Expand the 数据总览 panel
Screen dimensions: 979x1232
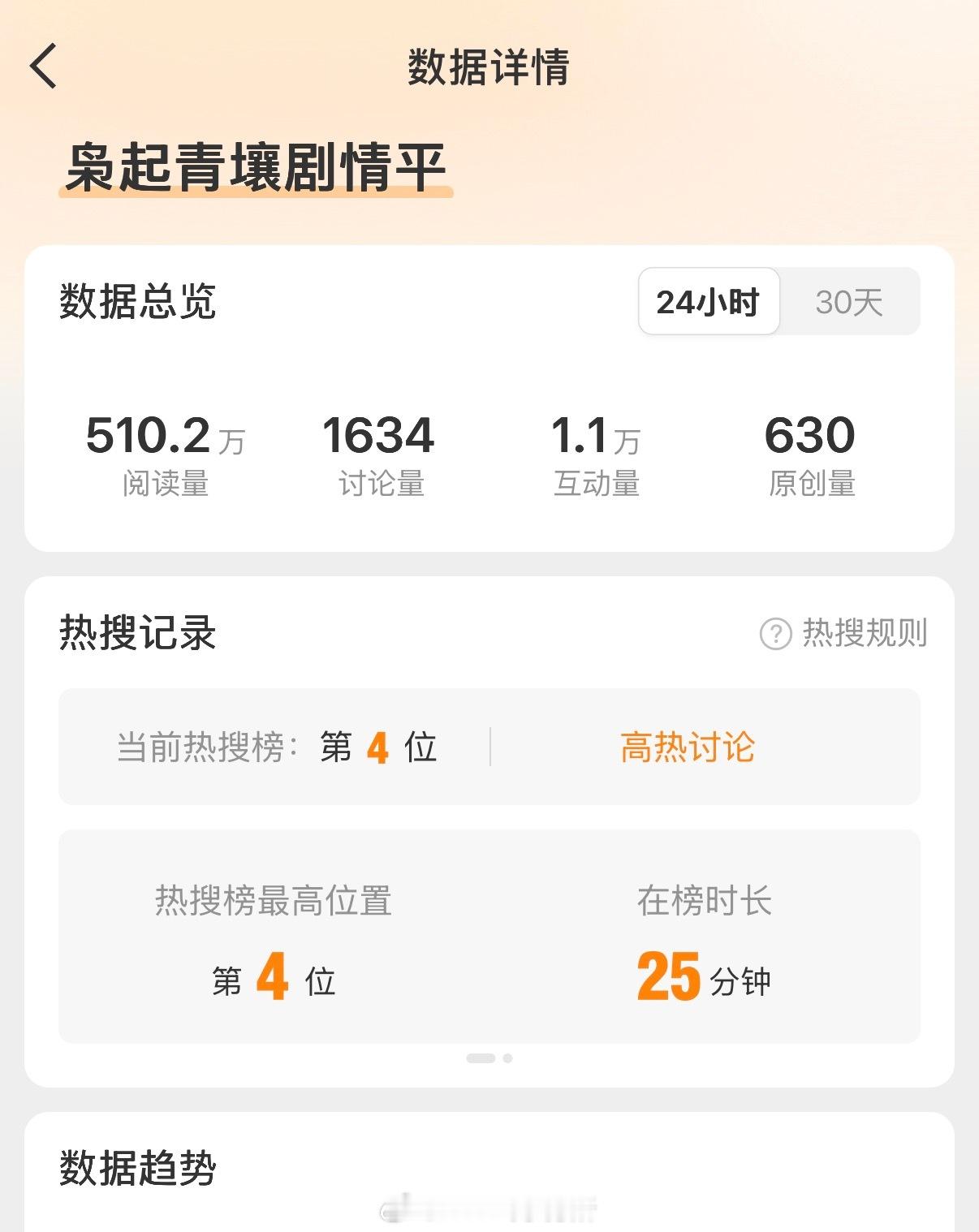click(136, 301)
